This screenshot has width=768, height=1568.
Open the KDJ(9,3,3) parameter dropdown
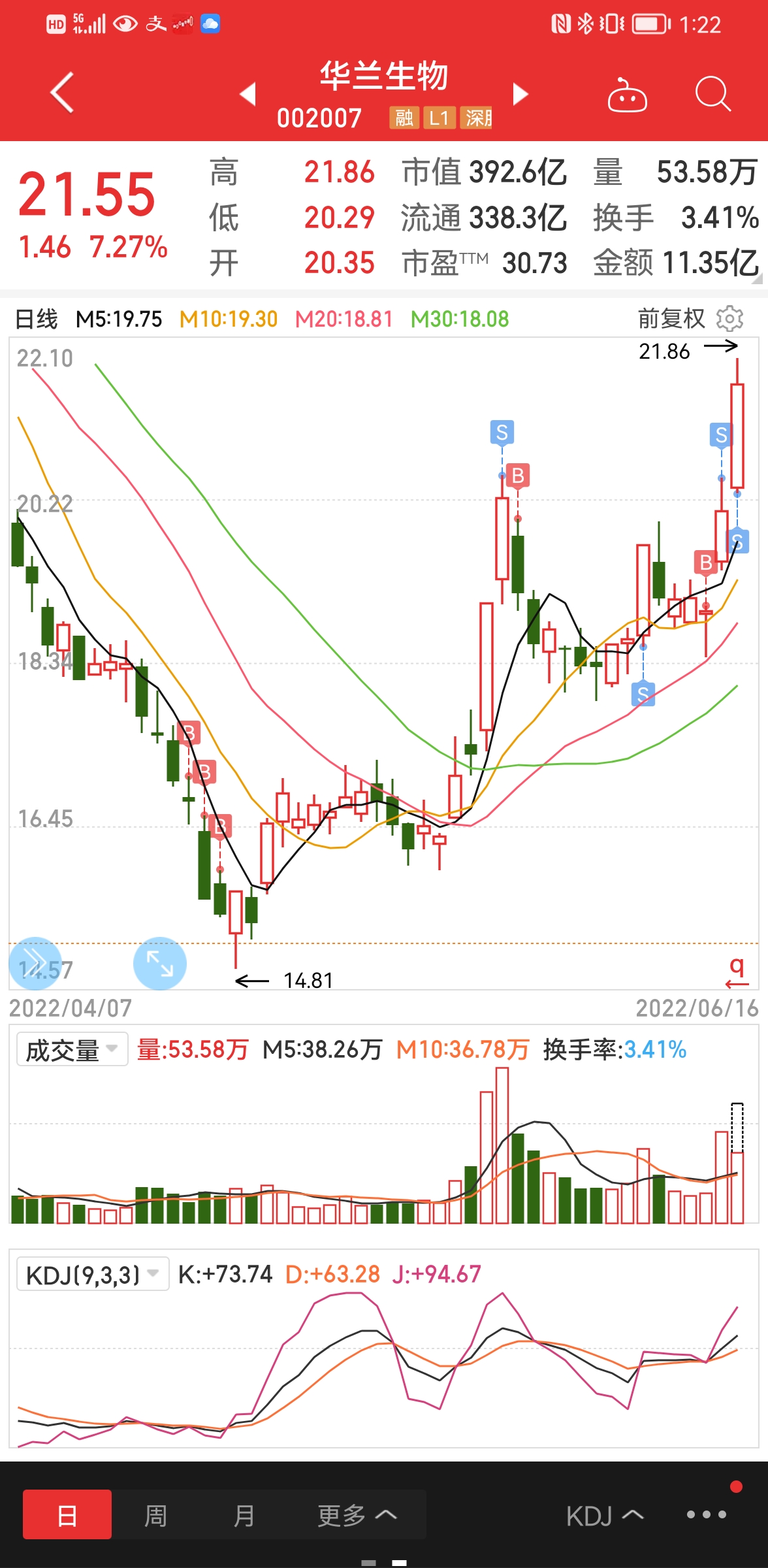point(91,1272)
